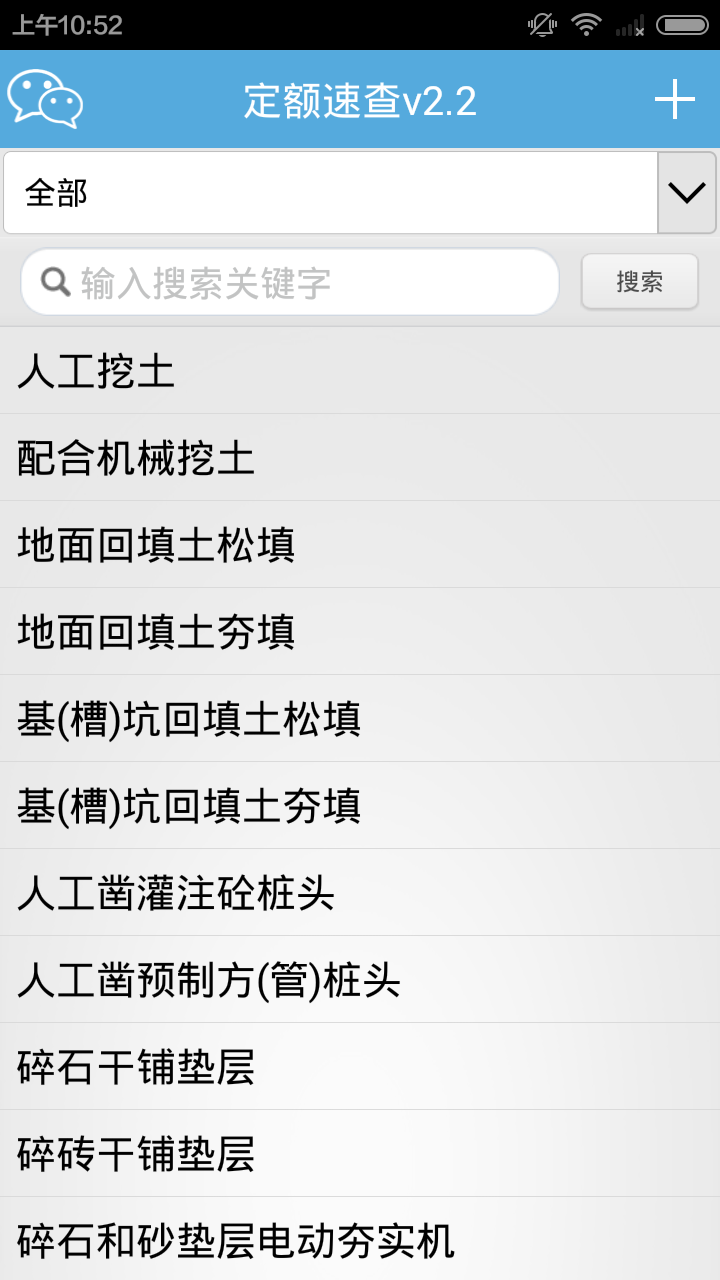The width and height of the screenshot is (720, 1280).
Task: Select 地面回填土松填 item
Action: 360,546
